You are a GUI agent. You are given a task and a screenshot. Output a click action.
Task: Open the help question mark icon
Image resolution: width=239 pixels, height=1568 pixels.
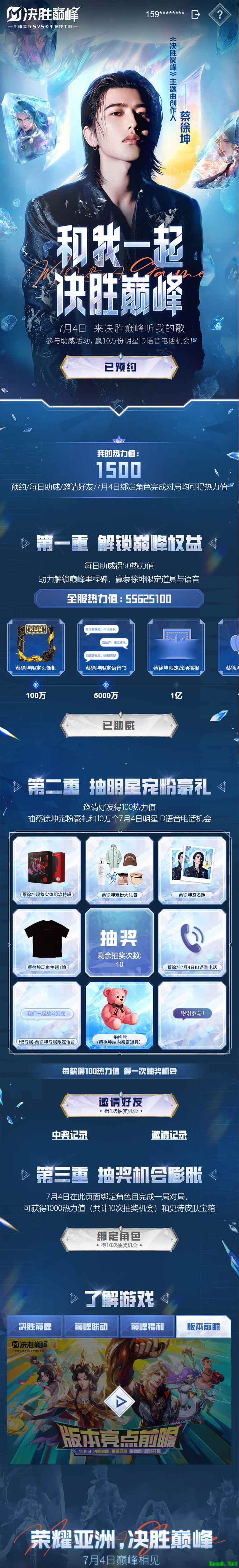pyautogui.click(x=220, y=15)
